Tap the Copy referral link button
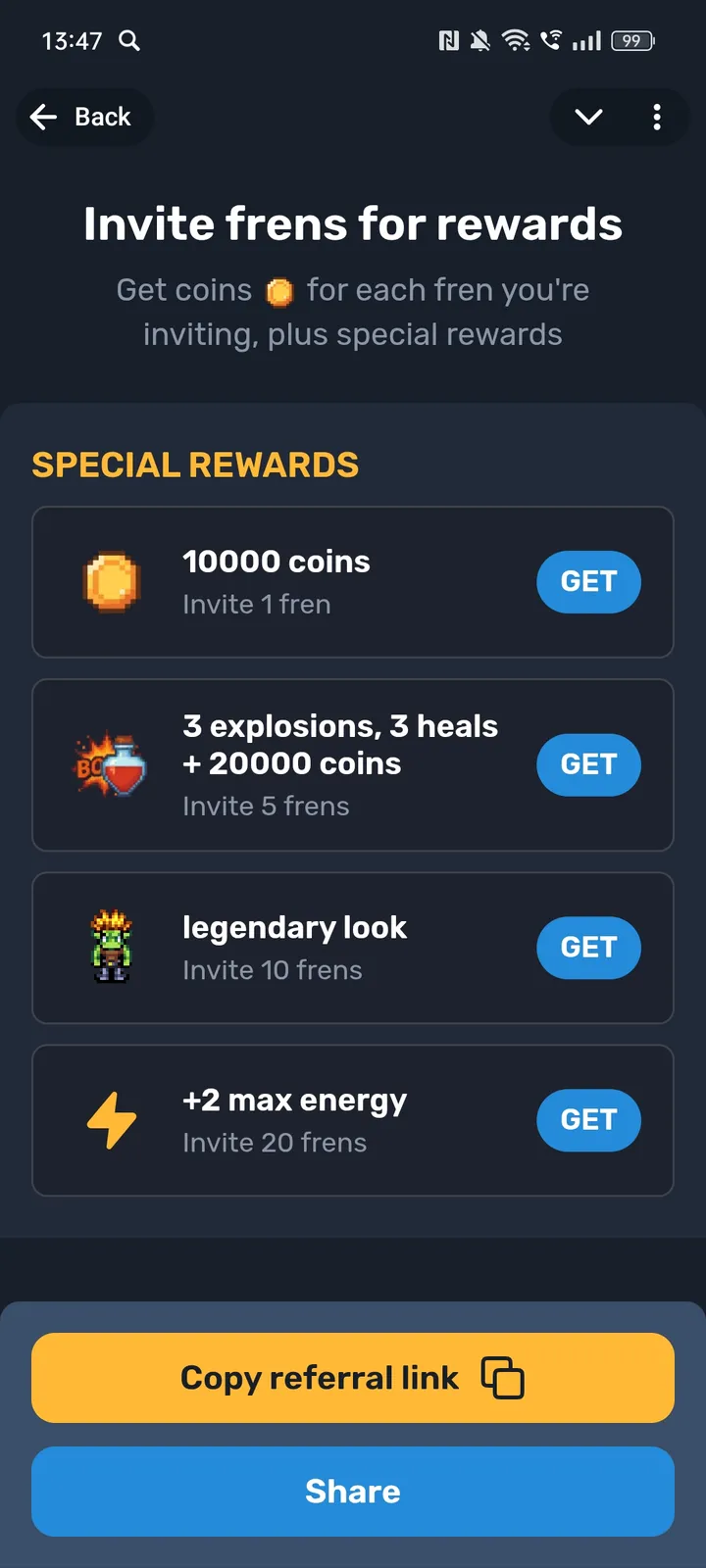706x1568 pixels. pos(353,1377)
